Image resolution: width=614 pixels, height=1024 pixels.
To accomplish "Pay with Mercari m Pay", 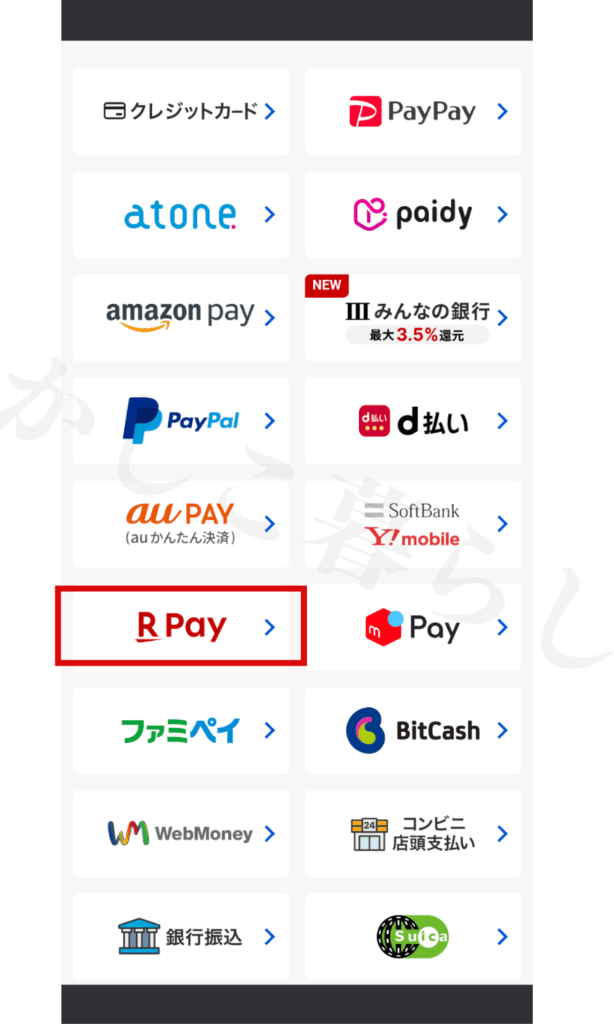I will pos(413,627).
